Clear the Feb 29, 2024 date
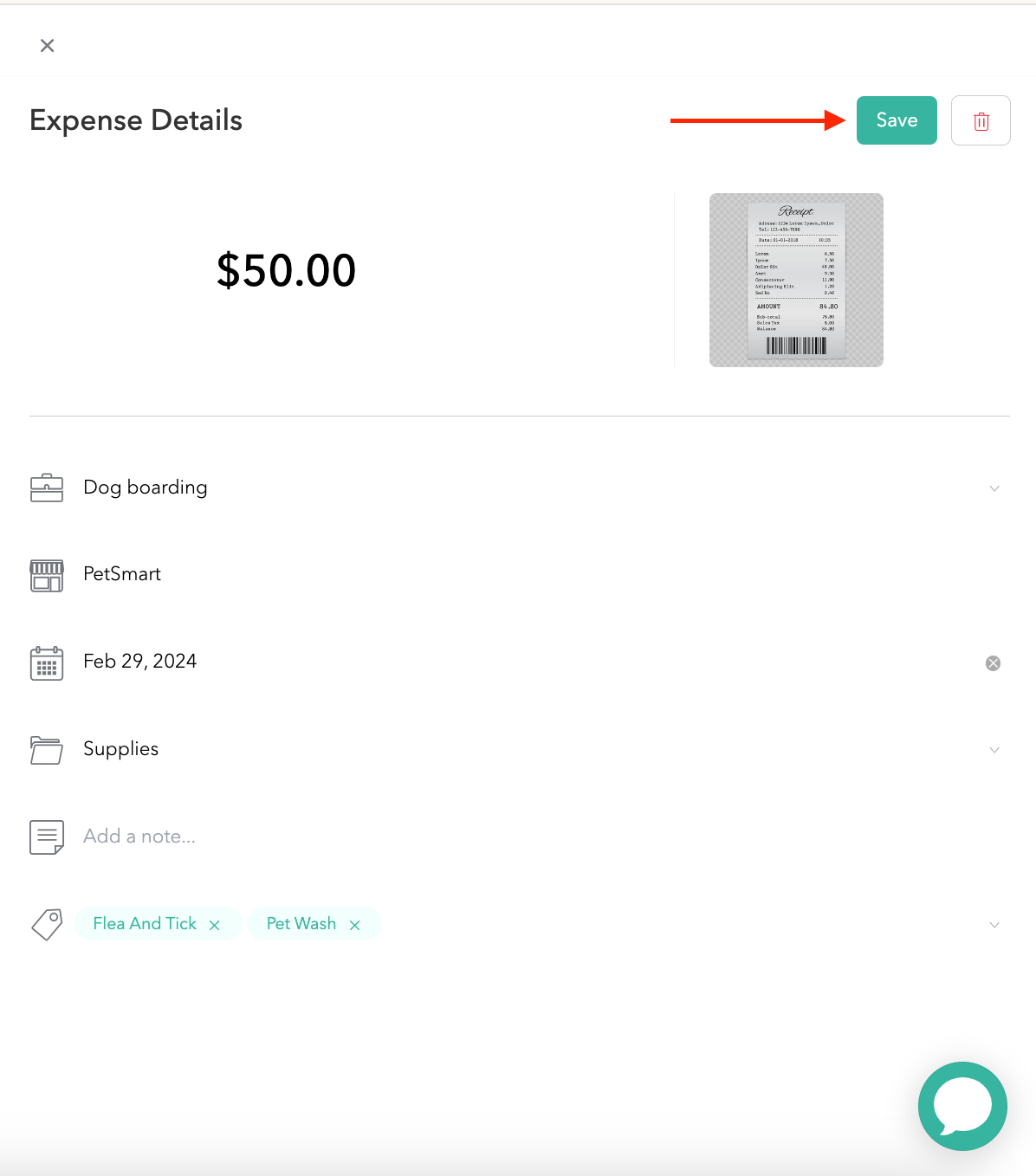The height and width of the screenshot is (1176, 1036). point(993,663)
